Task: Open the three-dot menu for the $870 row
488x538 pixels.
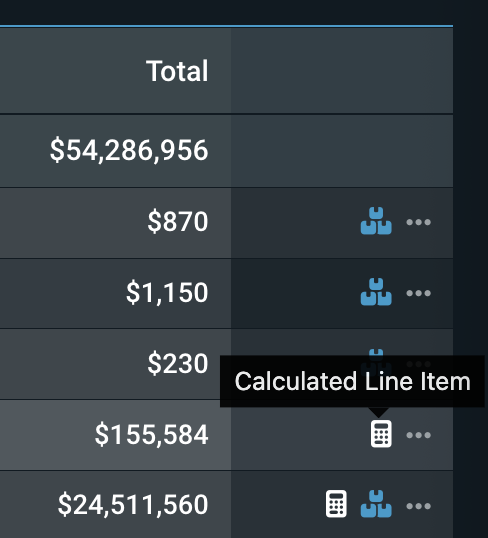Action: click(x=418, y=222)
